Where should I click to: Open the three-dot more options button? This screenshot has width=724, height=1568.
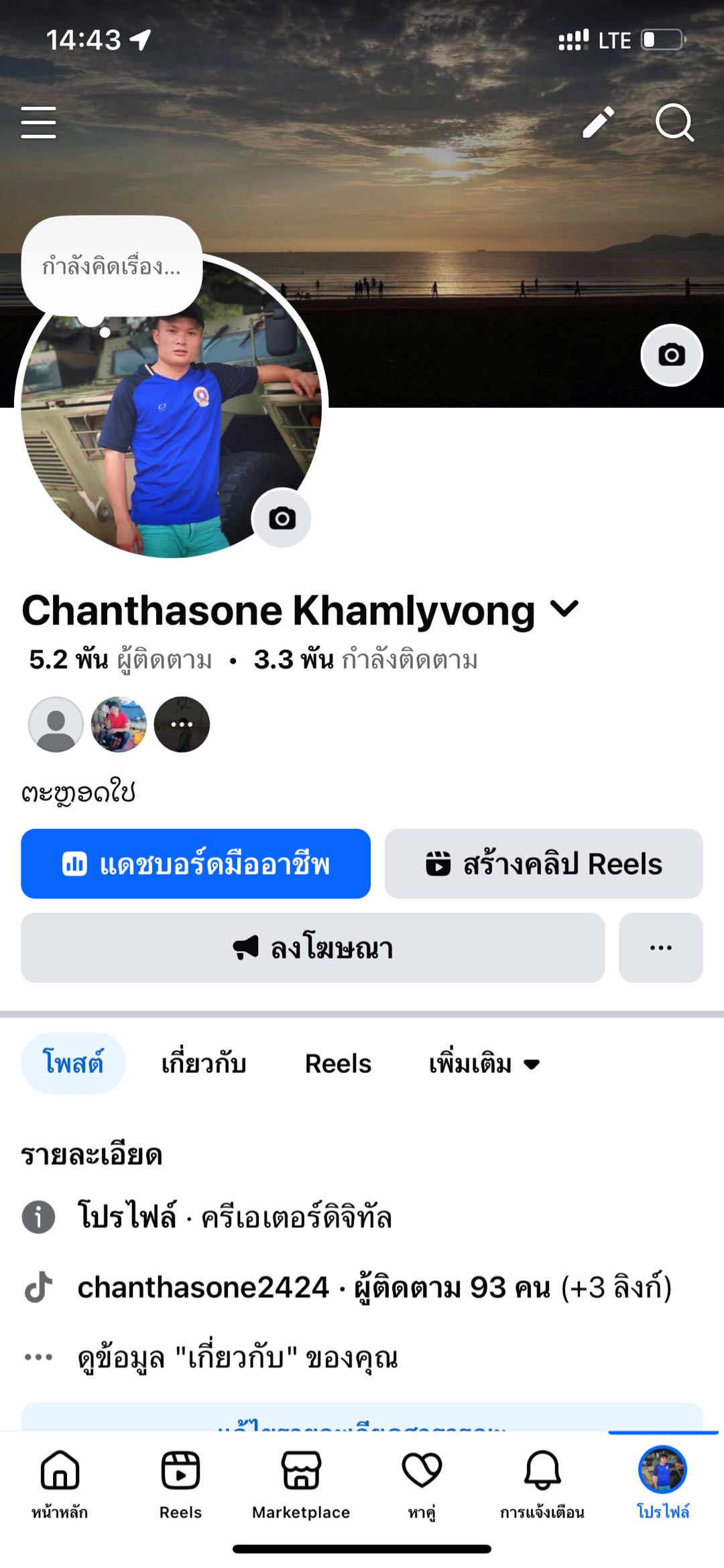660,948
